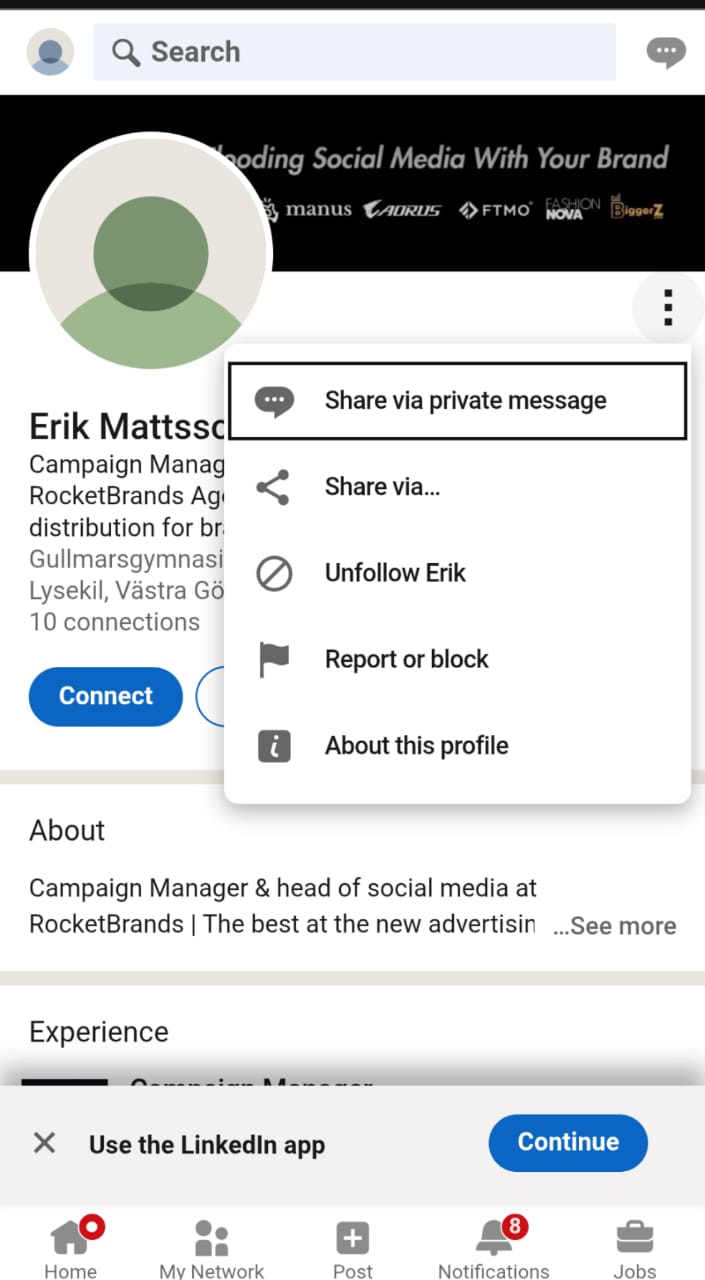705x1280 pixels.
Task: Expand the About section with See more
Action: click(x=616, y=926)
